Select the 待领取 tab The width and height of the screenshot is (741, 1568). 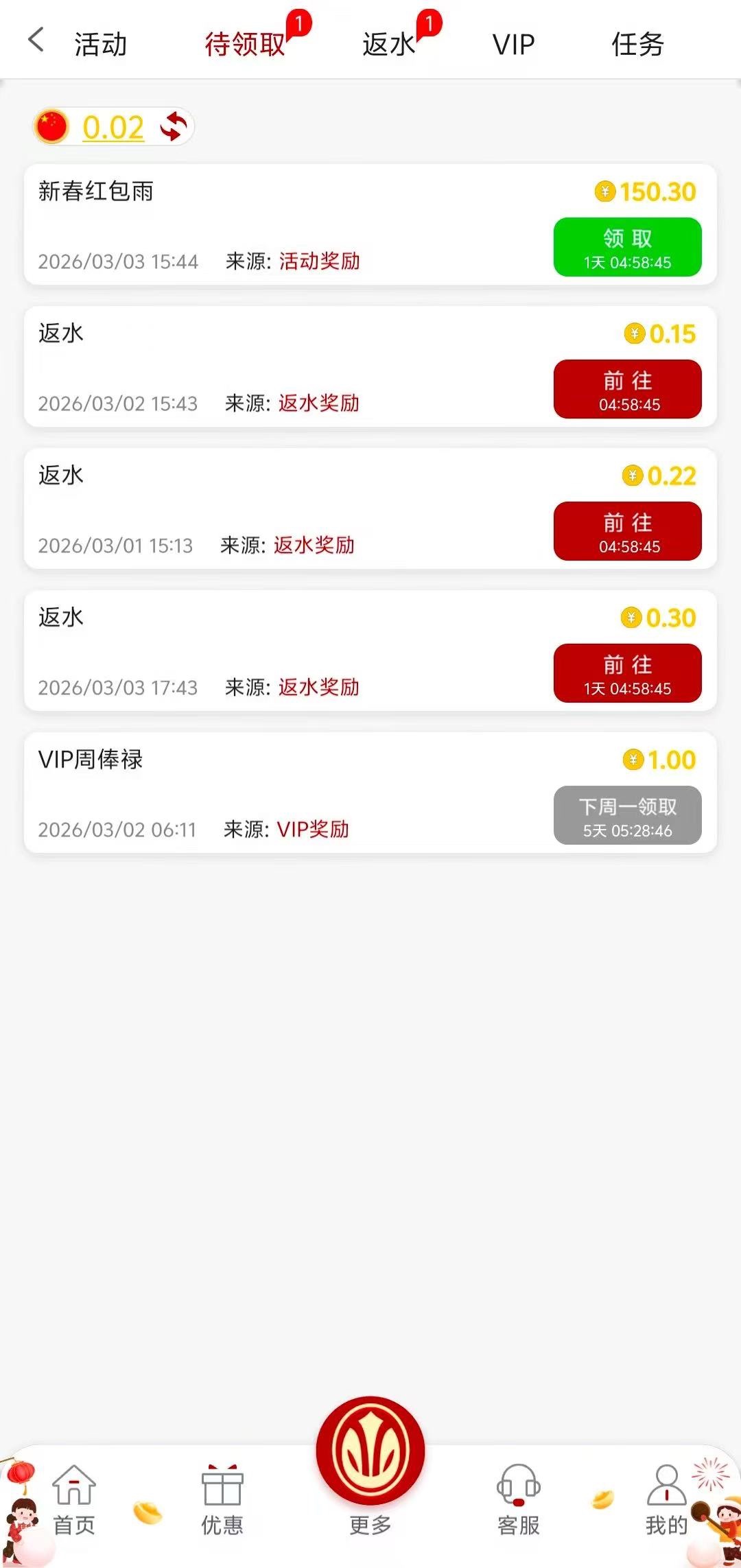(x=245, y=45)
